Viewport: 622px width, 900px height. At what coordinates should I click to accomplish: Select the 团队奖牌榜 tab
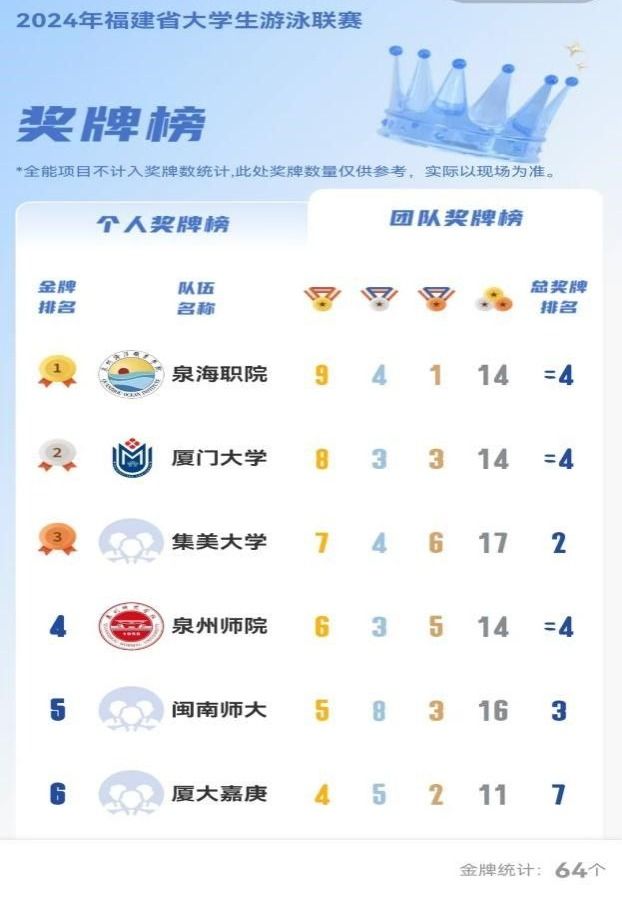click(455, 218)
